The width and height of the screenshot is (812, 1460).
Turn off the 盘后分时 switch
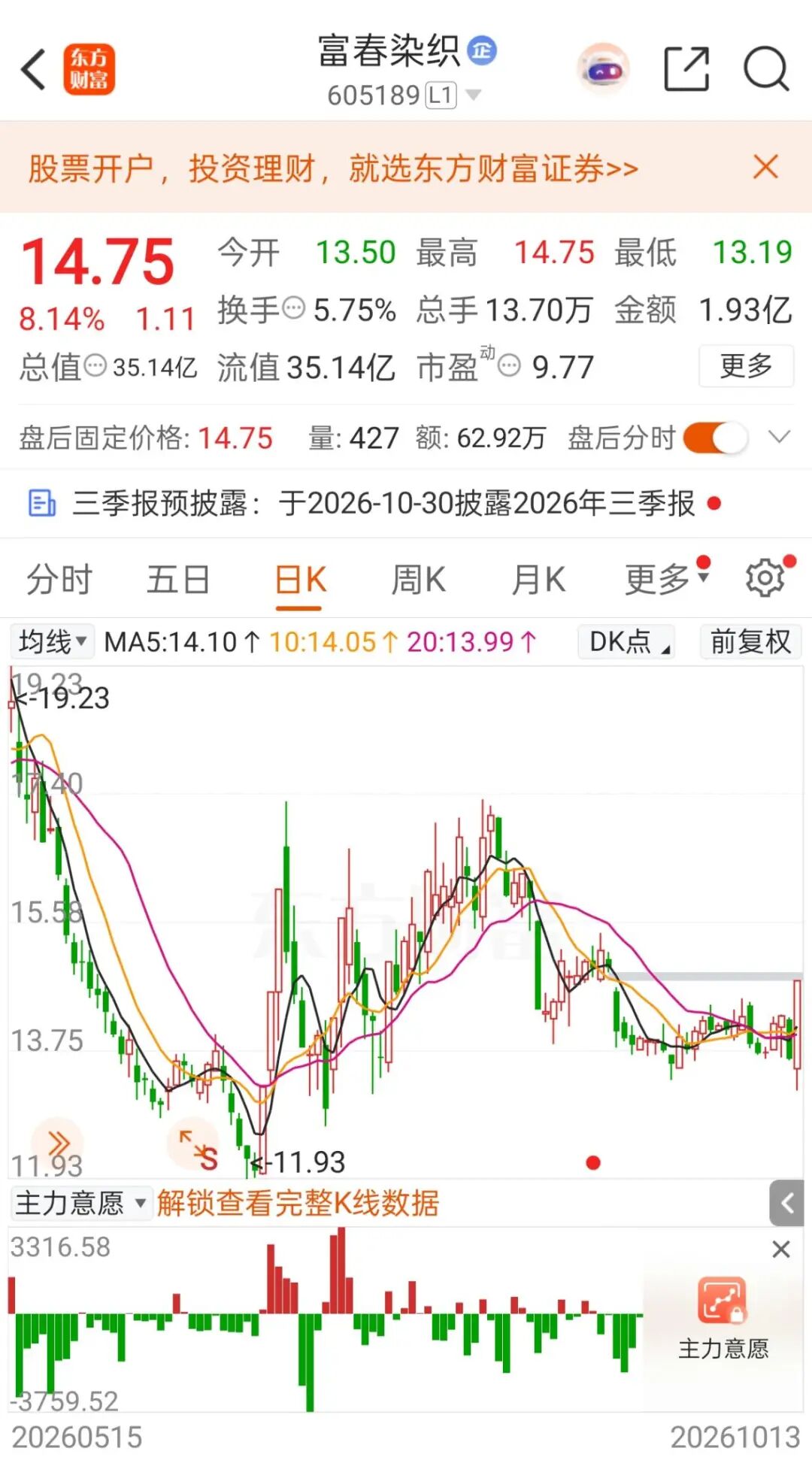coord(716,438)
